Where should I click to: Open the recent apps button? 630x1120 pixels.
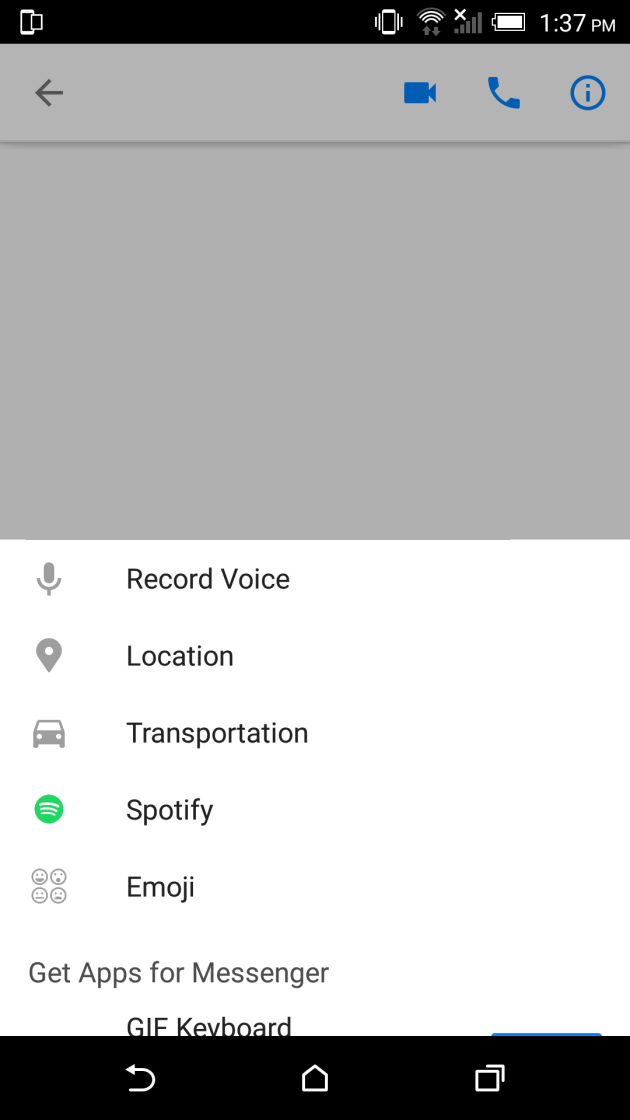click(x=490, y=1078)
